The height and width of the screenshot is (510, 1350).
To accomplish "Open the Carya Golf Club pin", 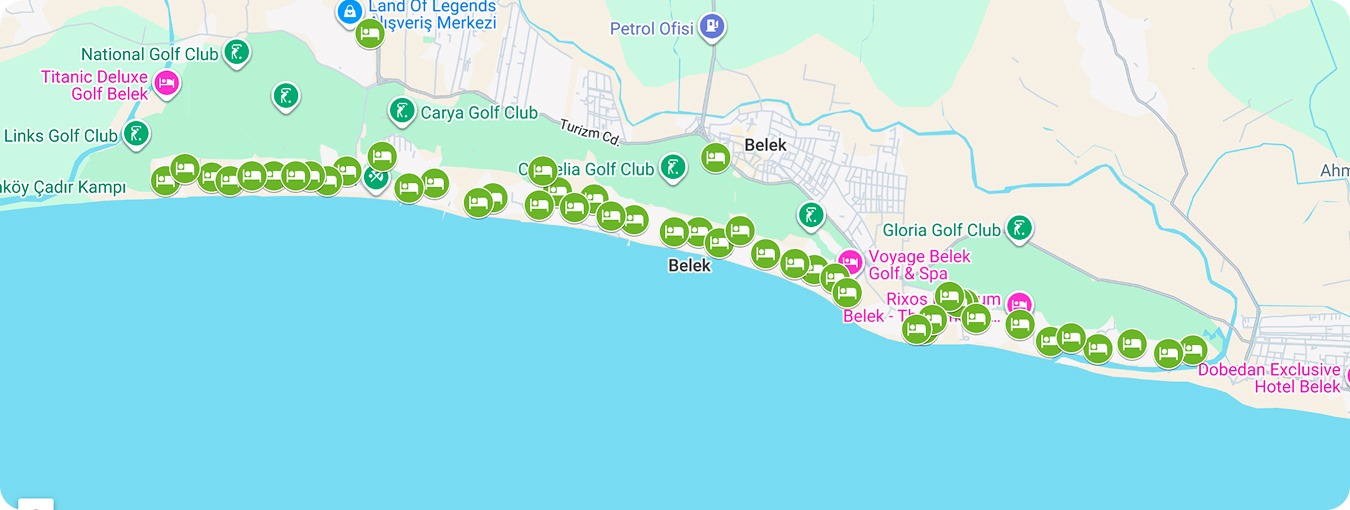I will [401, 111].
